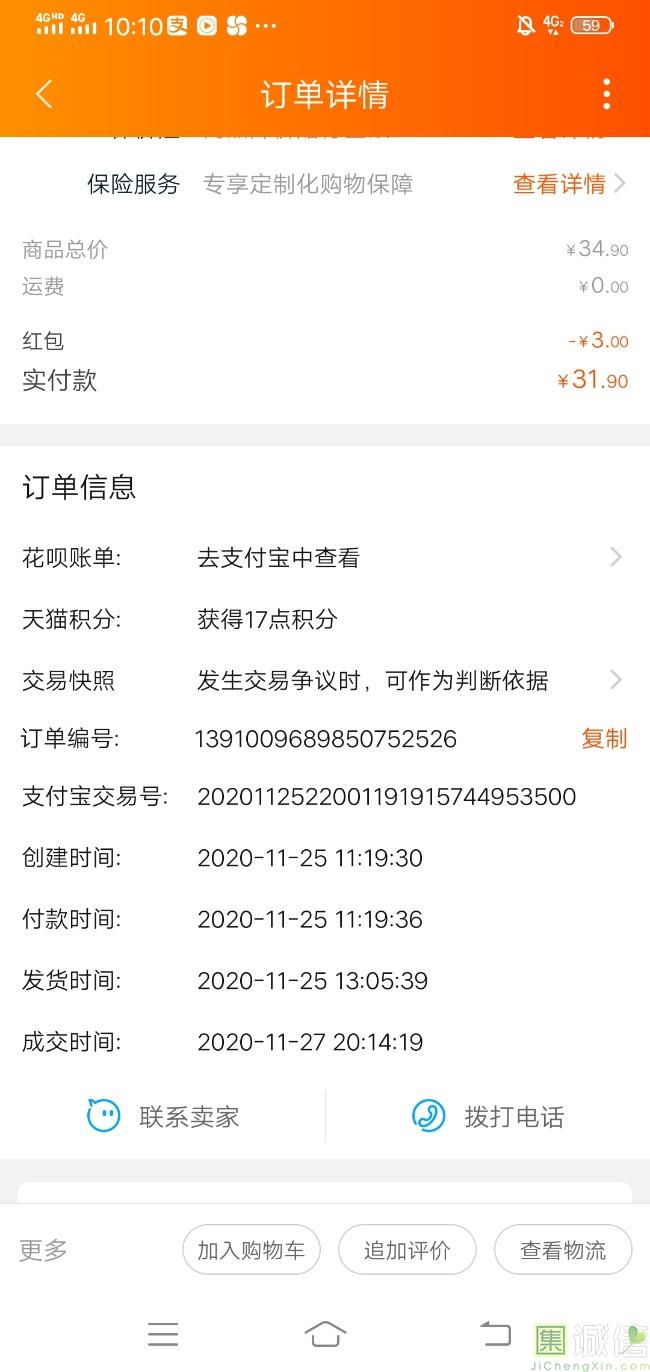Screen dimensions: 650x1372
Task: Add item to cart with 加入购物车
Action: [x=251, y=1250]
